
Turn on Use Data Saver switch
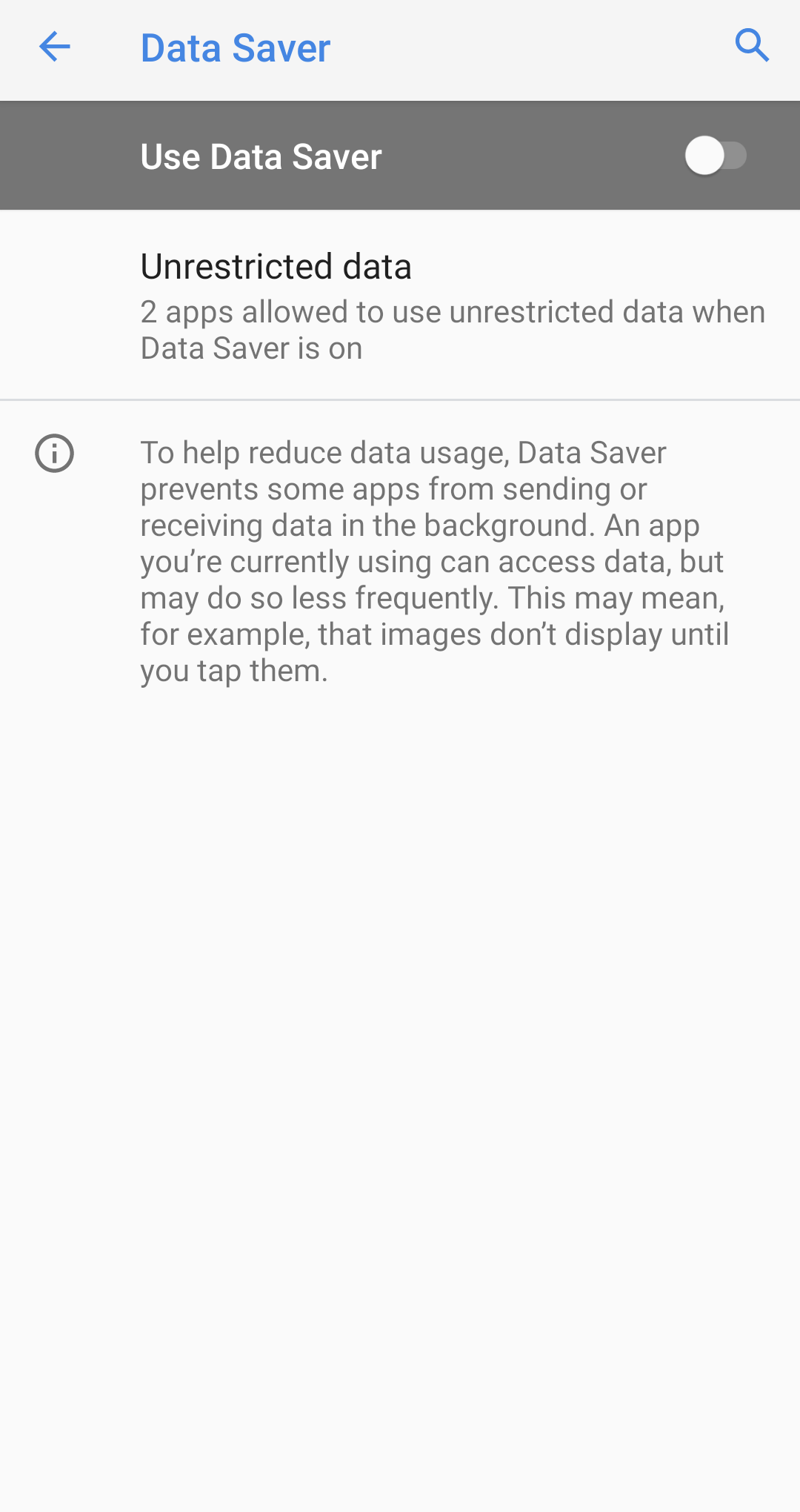[716, 156]
